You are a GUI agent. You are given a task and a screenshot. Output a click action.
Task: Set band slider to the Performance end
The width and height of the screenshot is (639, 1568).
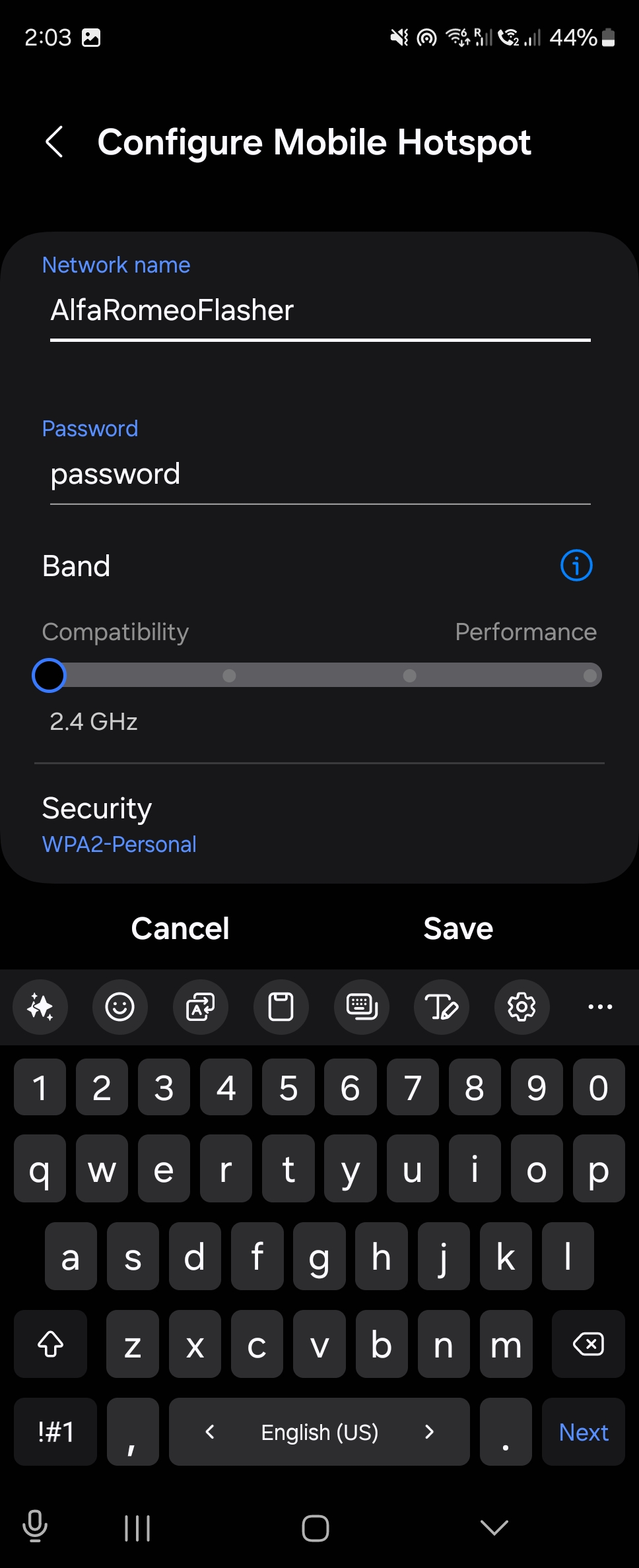tap(589, 675)
